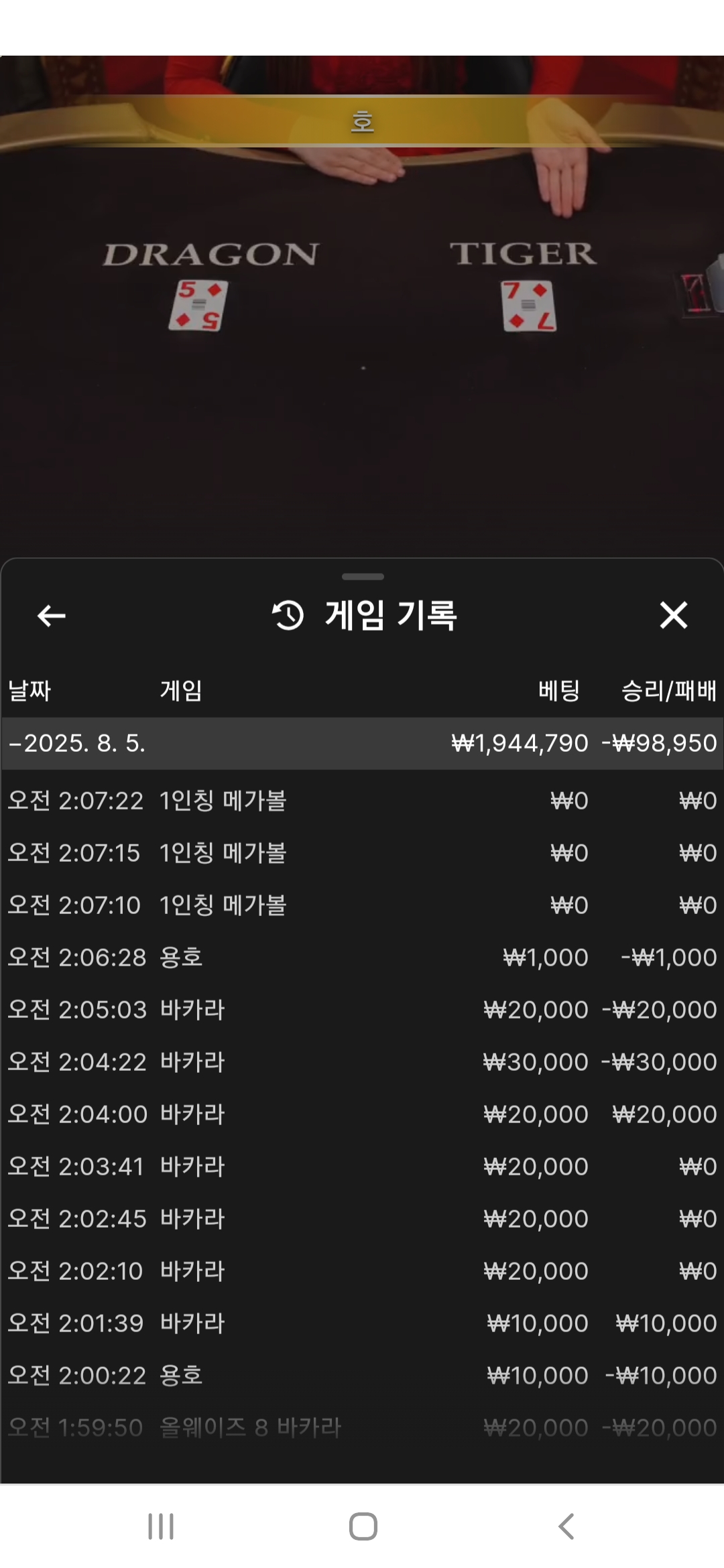Open the 오전 2:01:39 바카라 record
The width and height of the screenshot is (724, 1568).
[362, 1323]
